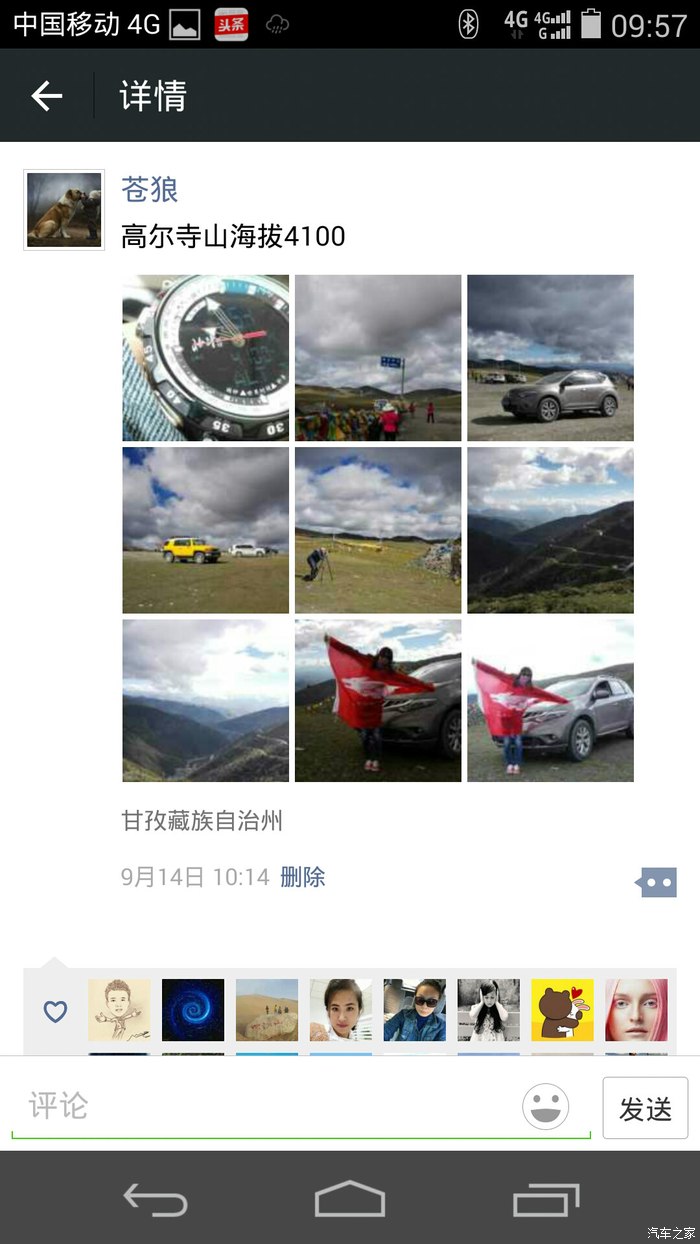Tap 删除 to delete this post
Viewport: 700px width, 1244px height.
(x=303, y=877)
